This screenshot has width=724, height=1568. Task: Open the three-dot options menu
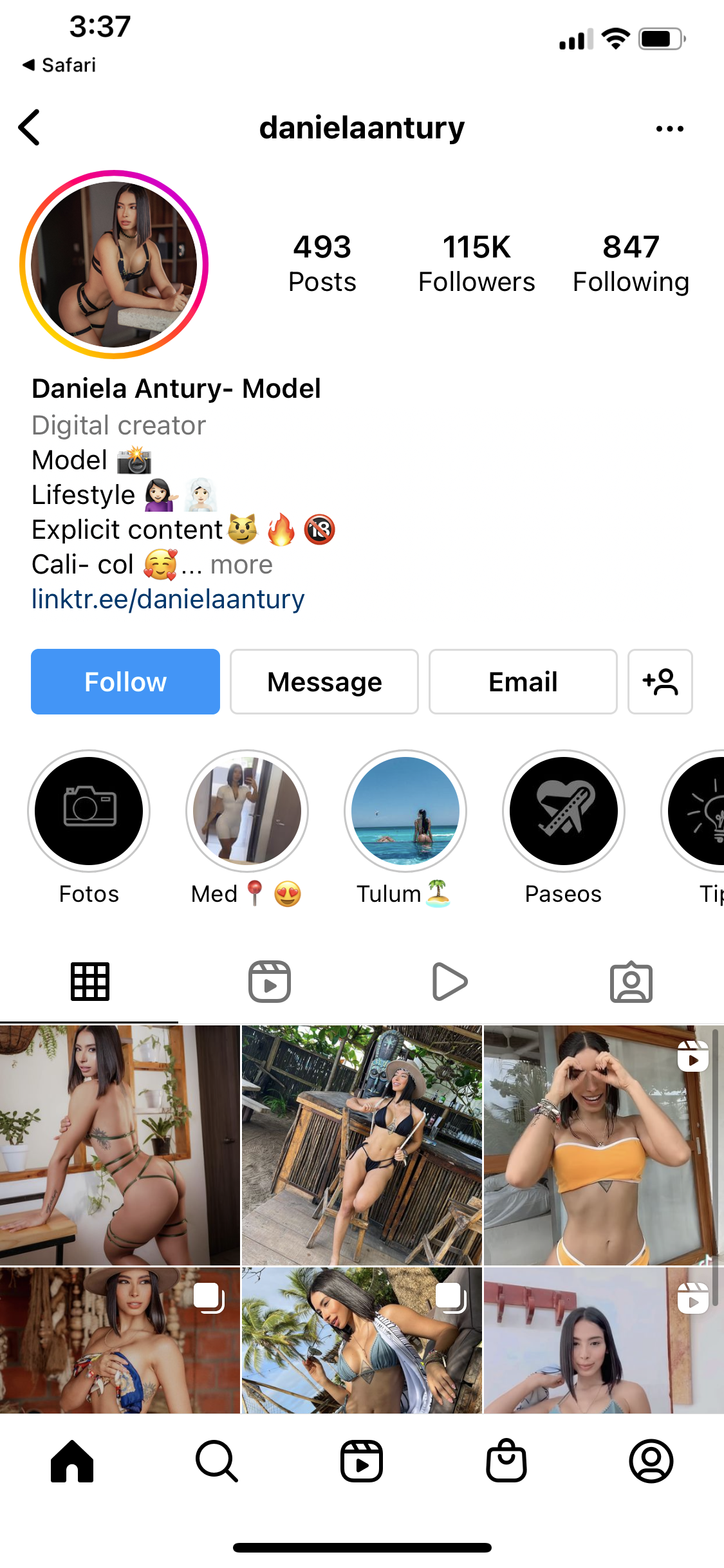pos(669,129)
